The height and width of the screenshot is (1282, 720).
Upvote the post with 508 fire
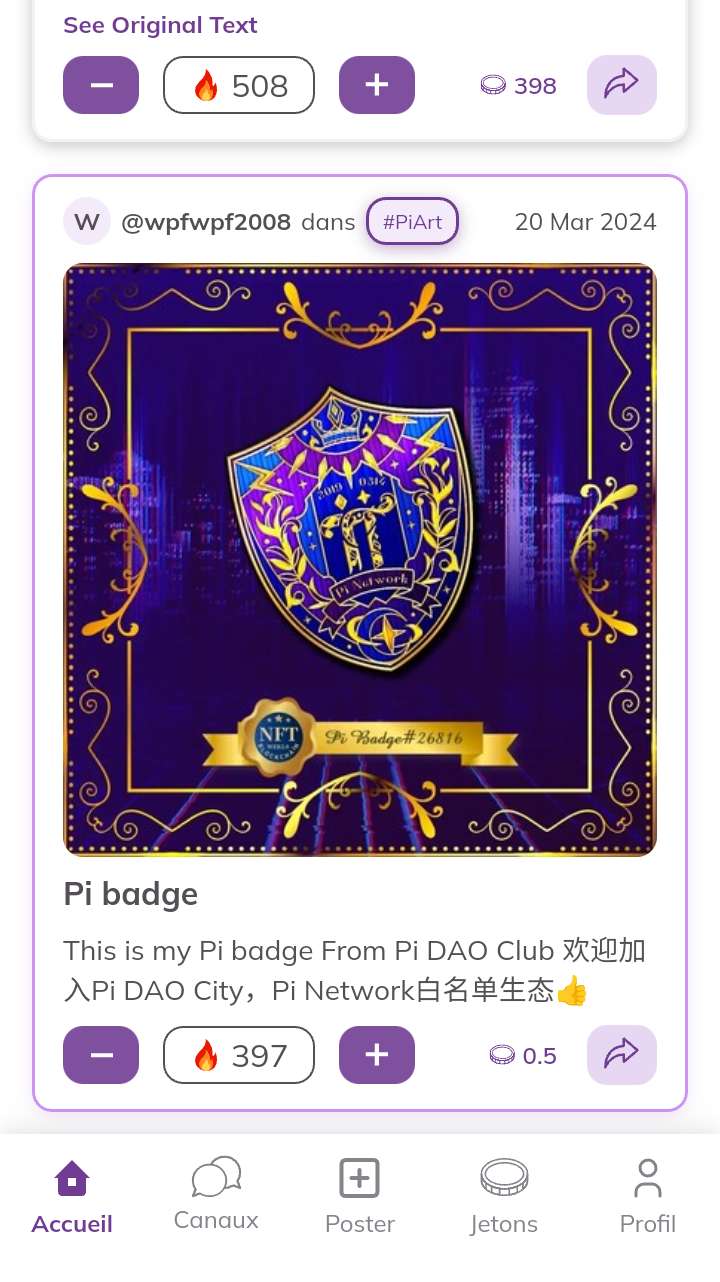pyautogui.click(x=377, y=85)
